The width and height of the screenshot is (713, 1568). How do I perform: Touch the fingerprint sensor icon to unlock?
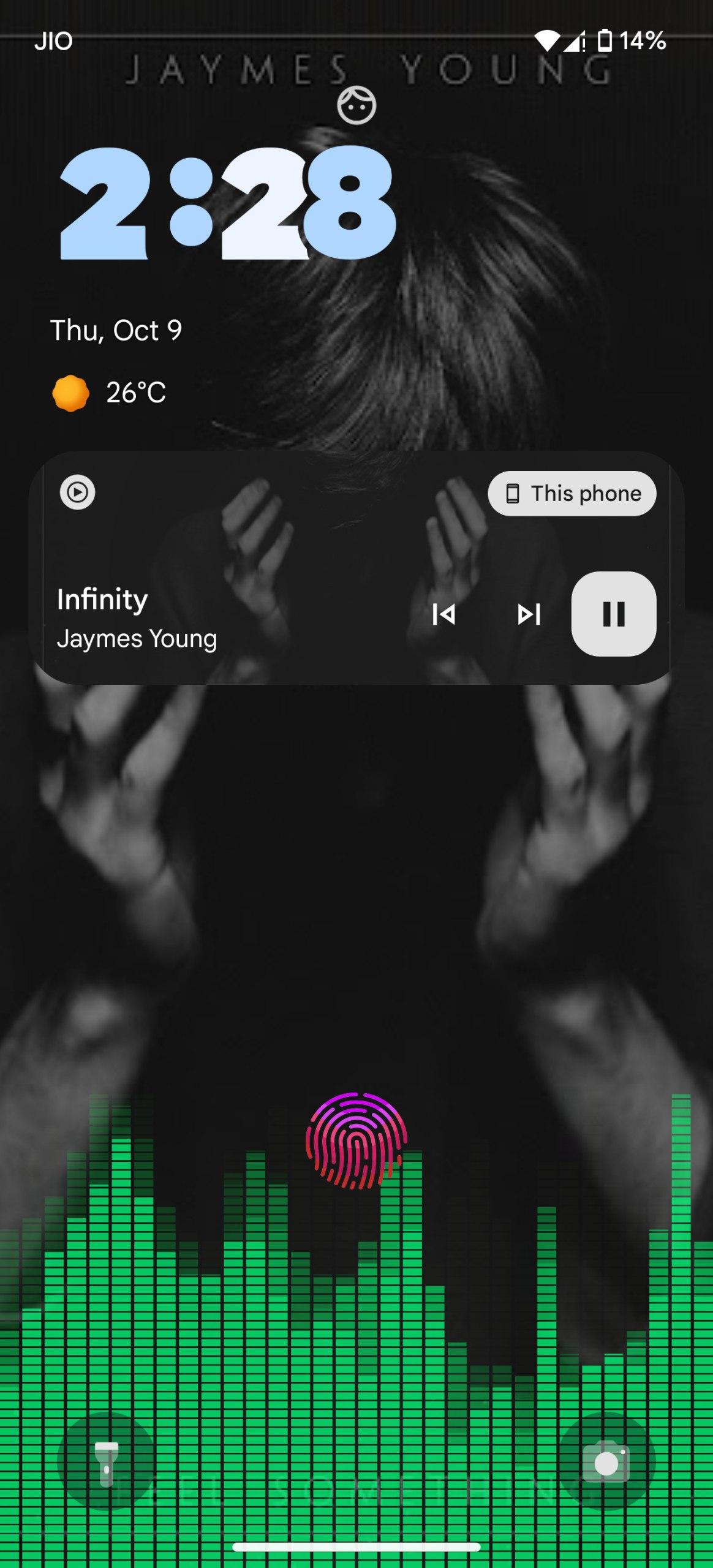point(356,1140)
